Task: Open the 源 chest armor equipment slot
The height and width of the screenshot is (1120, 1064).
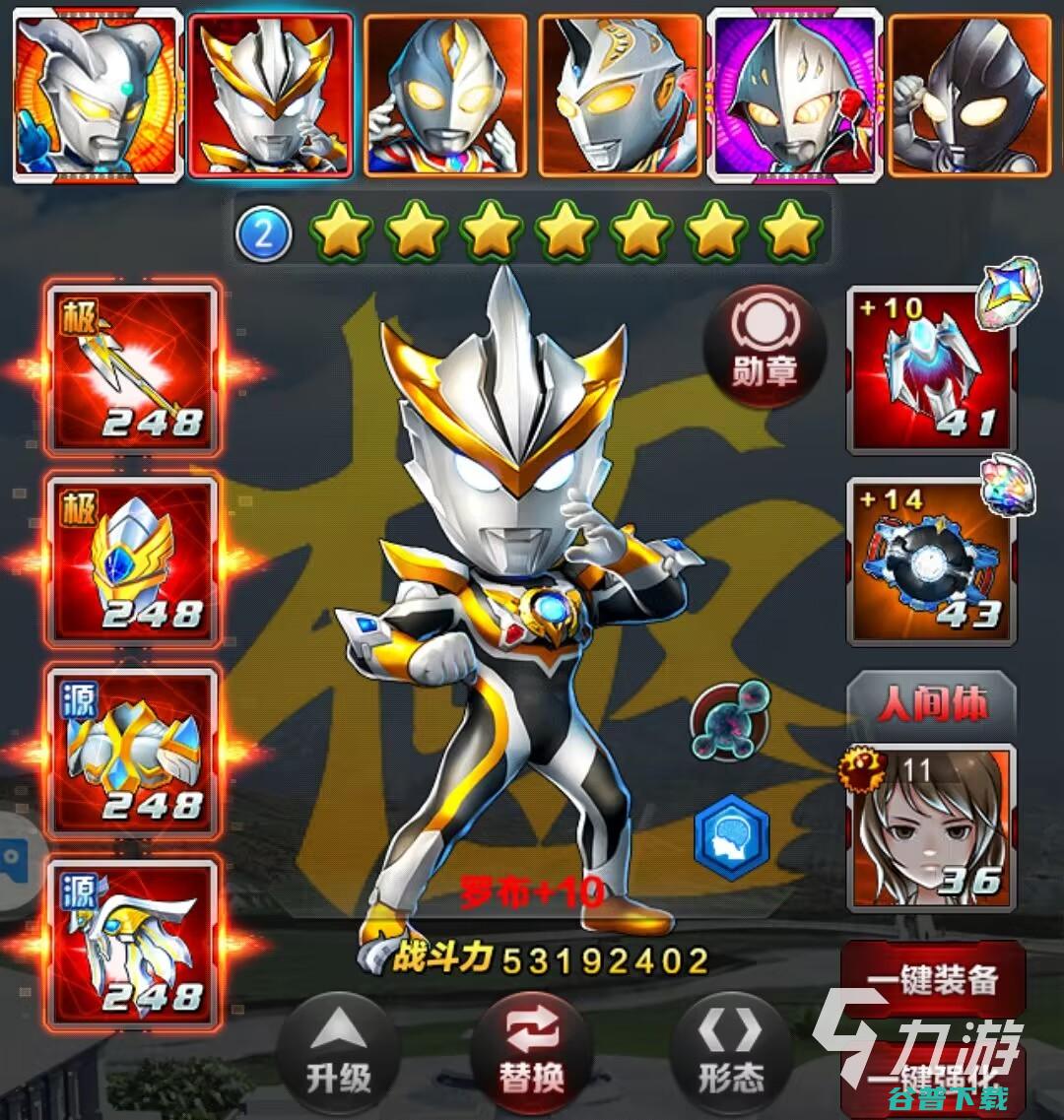Action: click(133, 753)
